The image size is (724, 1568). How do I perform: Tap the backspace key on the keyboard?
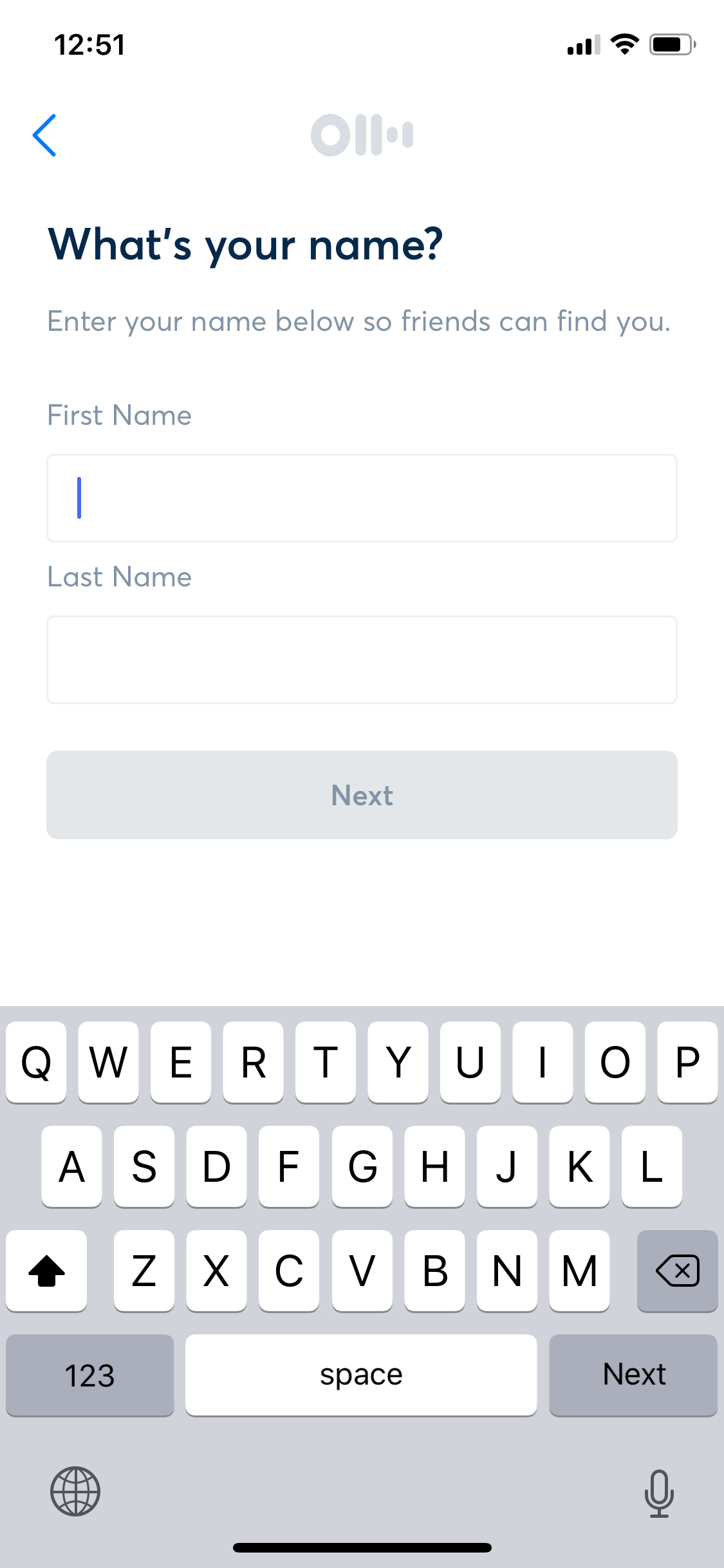pos(677,1271)
